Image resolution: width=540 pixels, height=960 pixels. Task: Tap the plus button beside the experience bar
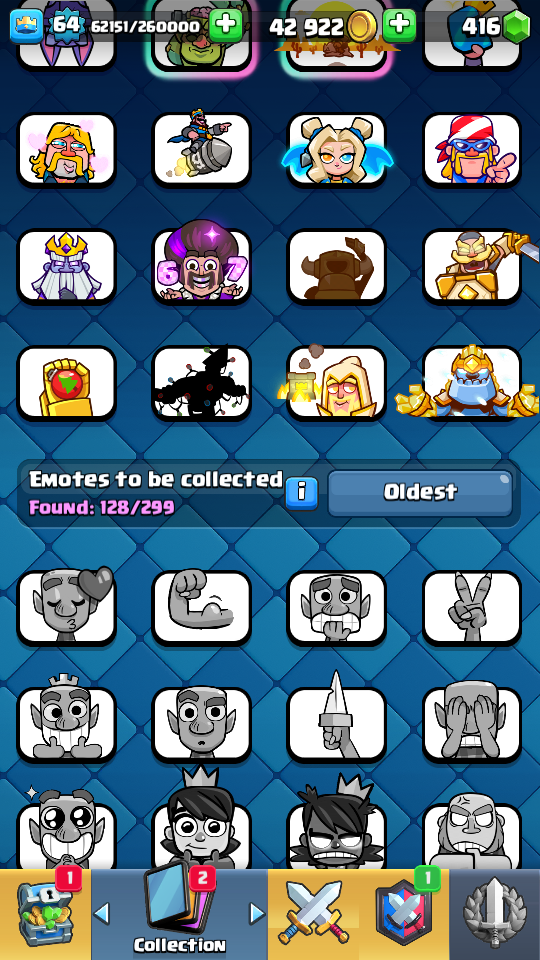tap(226, 25)
